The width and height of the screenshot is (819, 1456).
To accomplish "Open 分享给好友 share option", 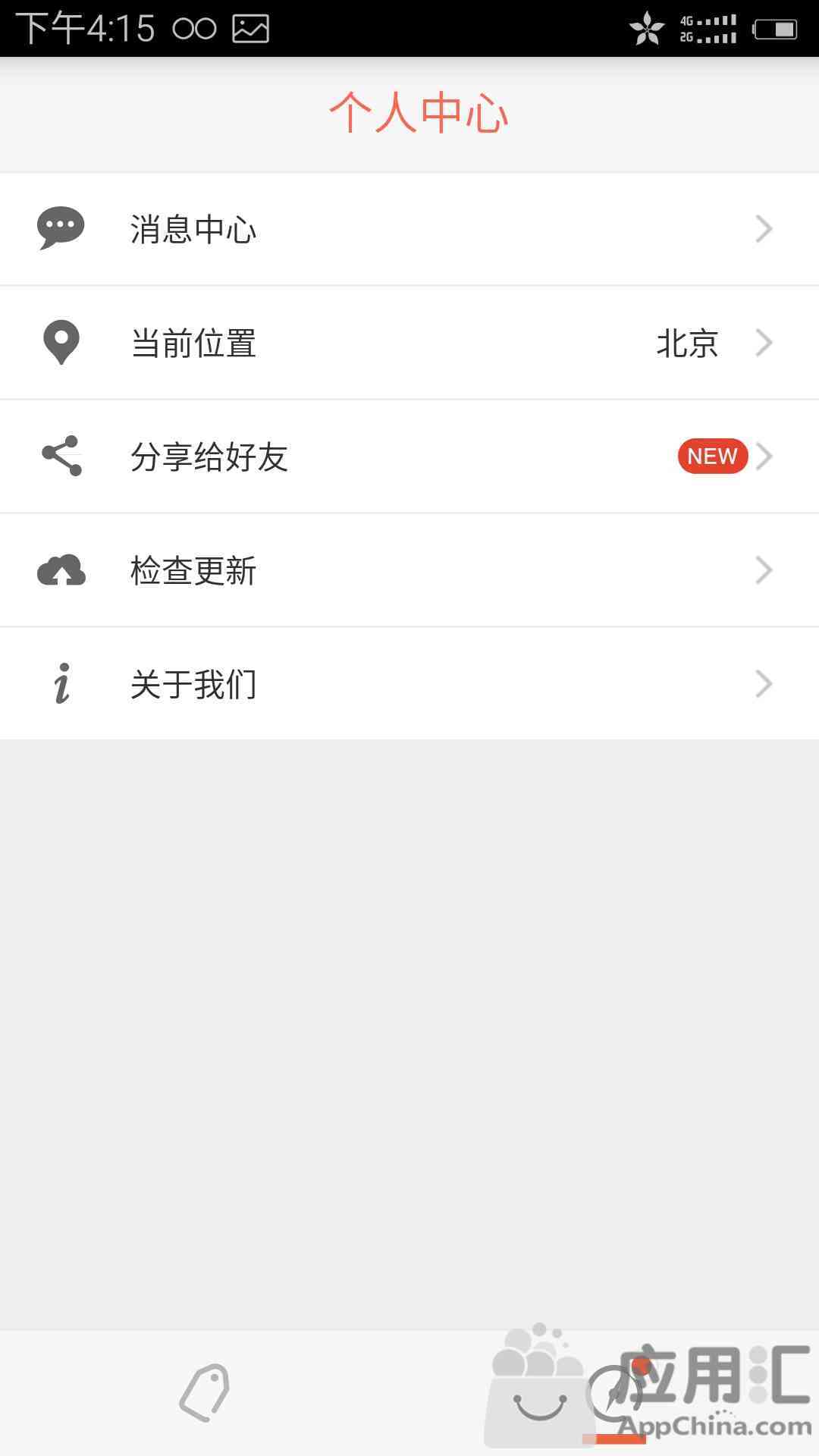I will click(x=409, y=457).
